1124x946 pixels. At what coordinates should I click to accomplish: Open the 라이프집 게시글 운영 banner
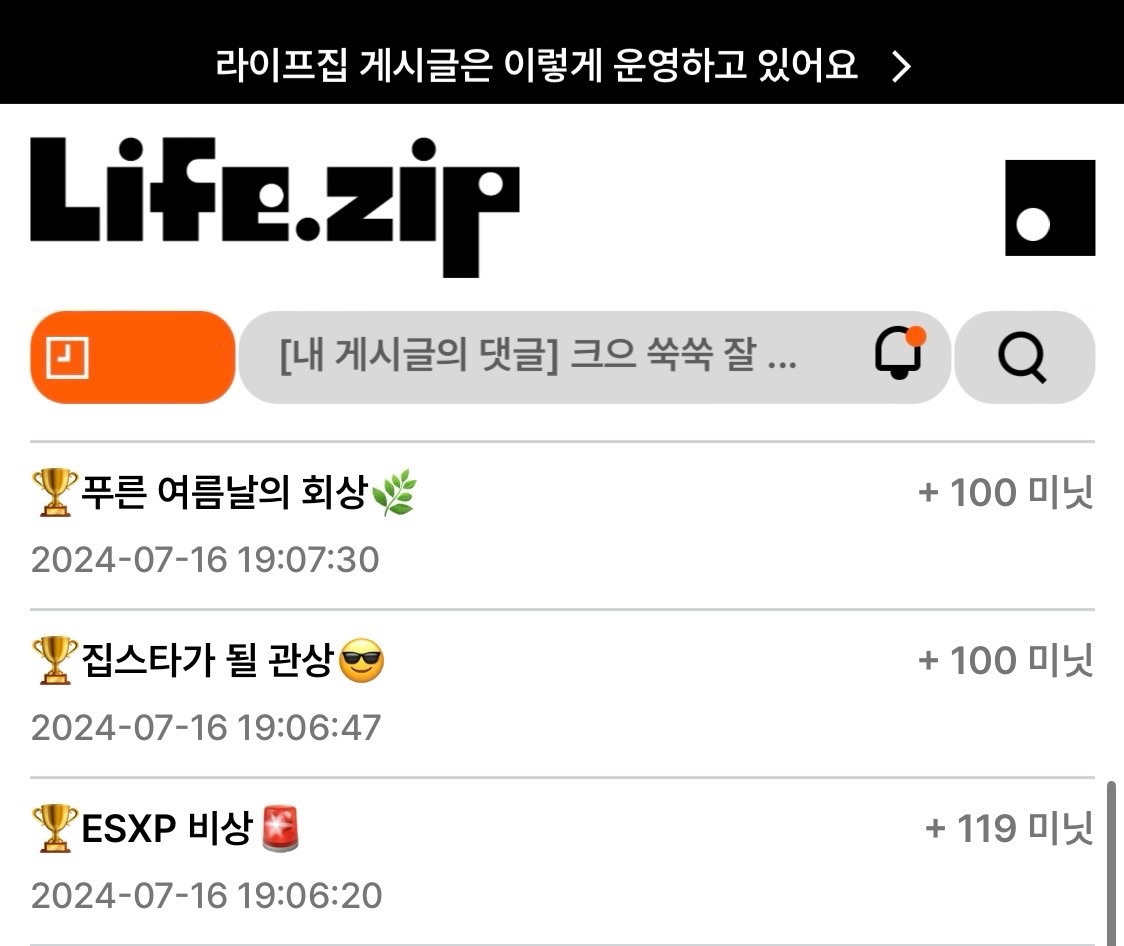562,52
